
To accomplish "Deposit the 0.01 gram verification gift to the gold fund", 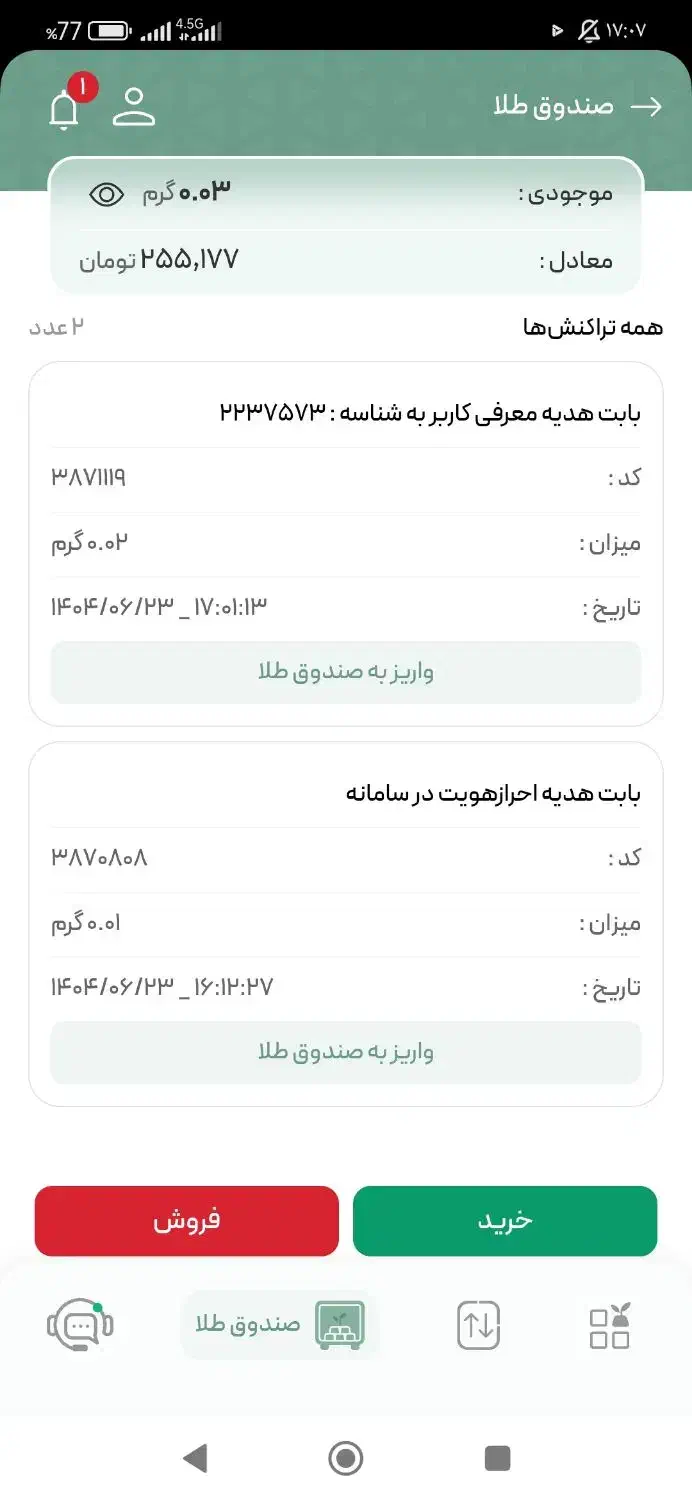I will [x=346, y=1052].
